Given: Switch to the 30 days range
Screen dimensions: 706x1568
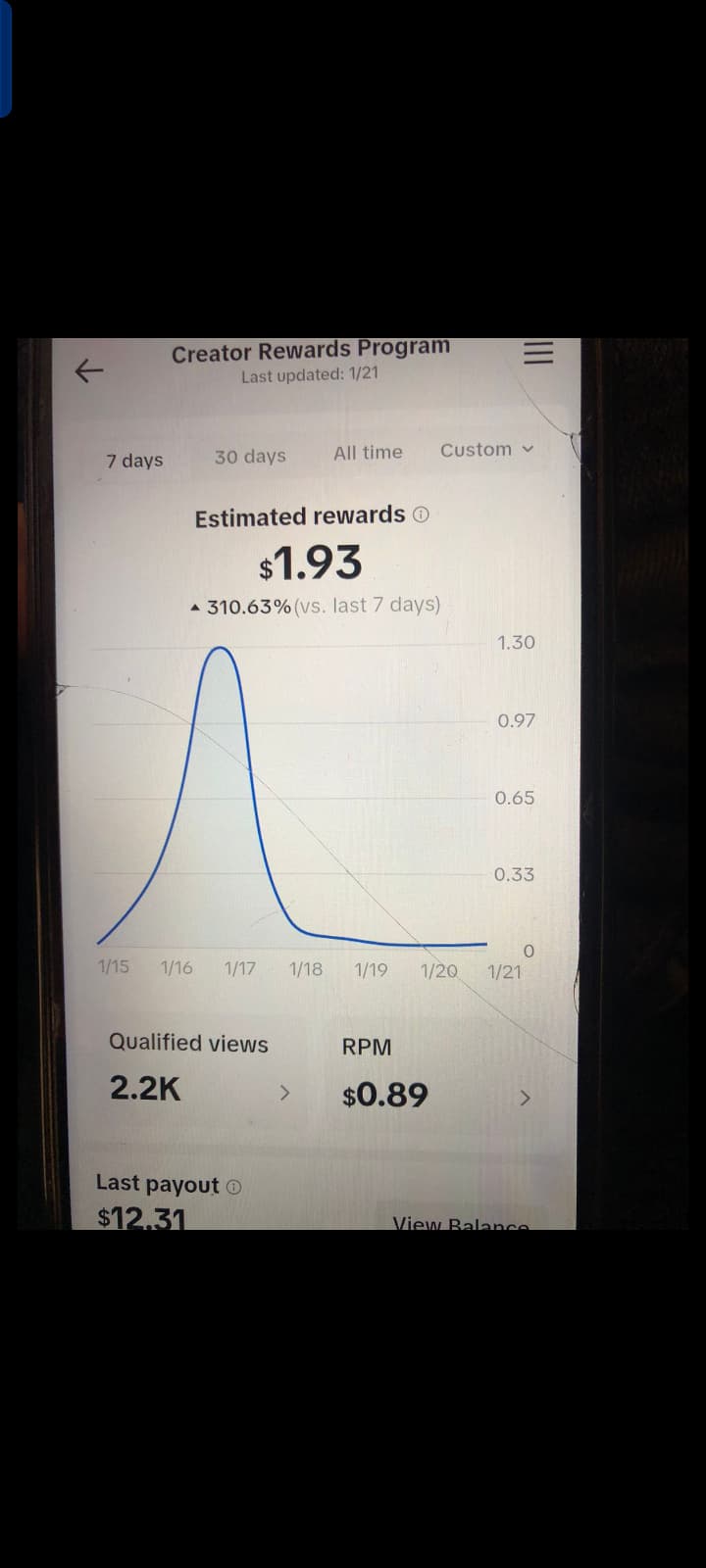Looking at the screenshot, I should point(250,457).
